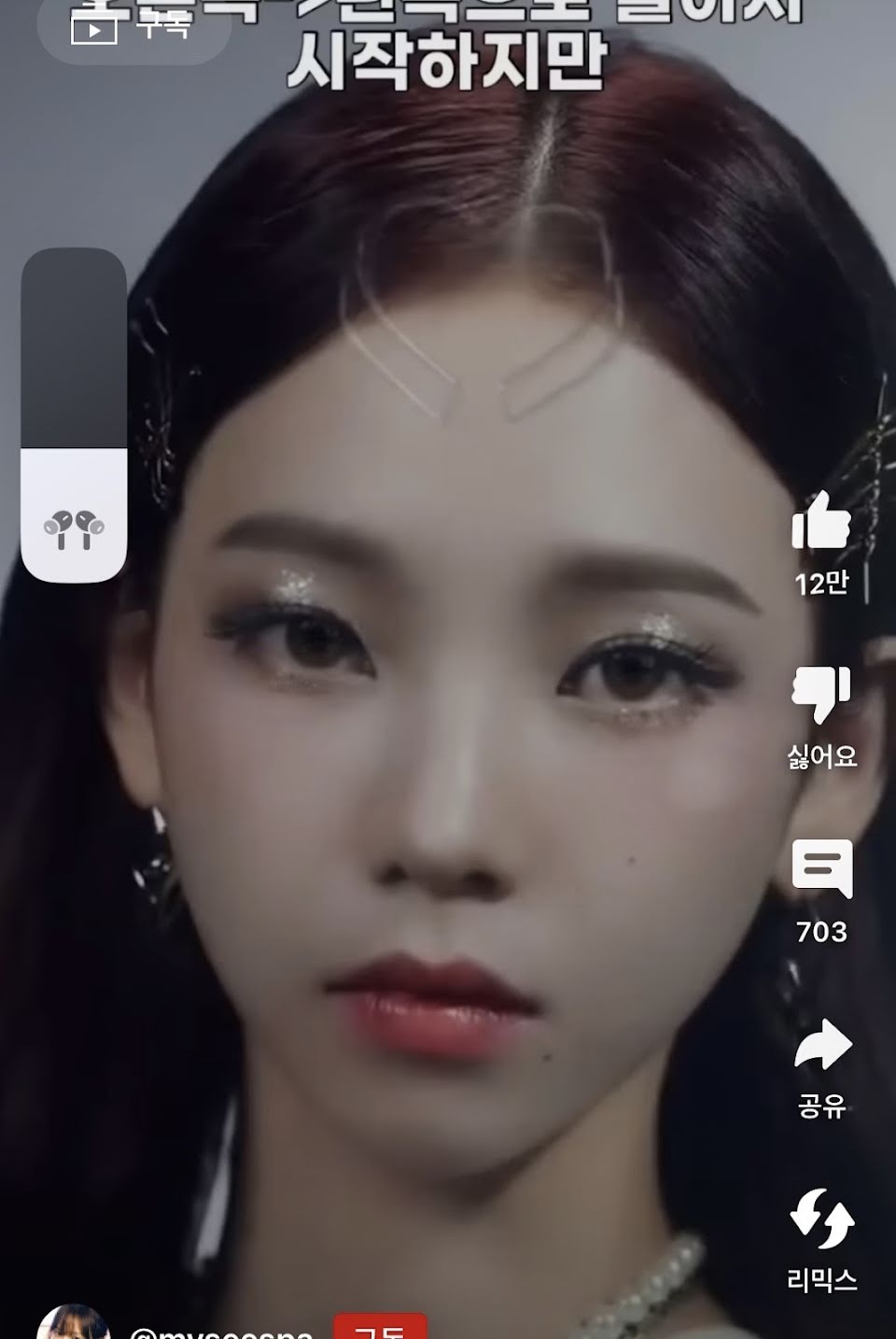
Task: Dislike this Shorts video
Action: click(x=821, y=696)
